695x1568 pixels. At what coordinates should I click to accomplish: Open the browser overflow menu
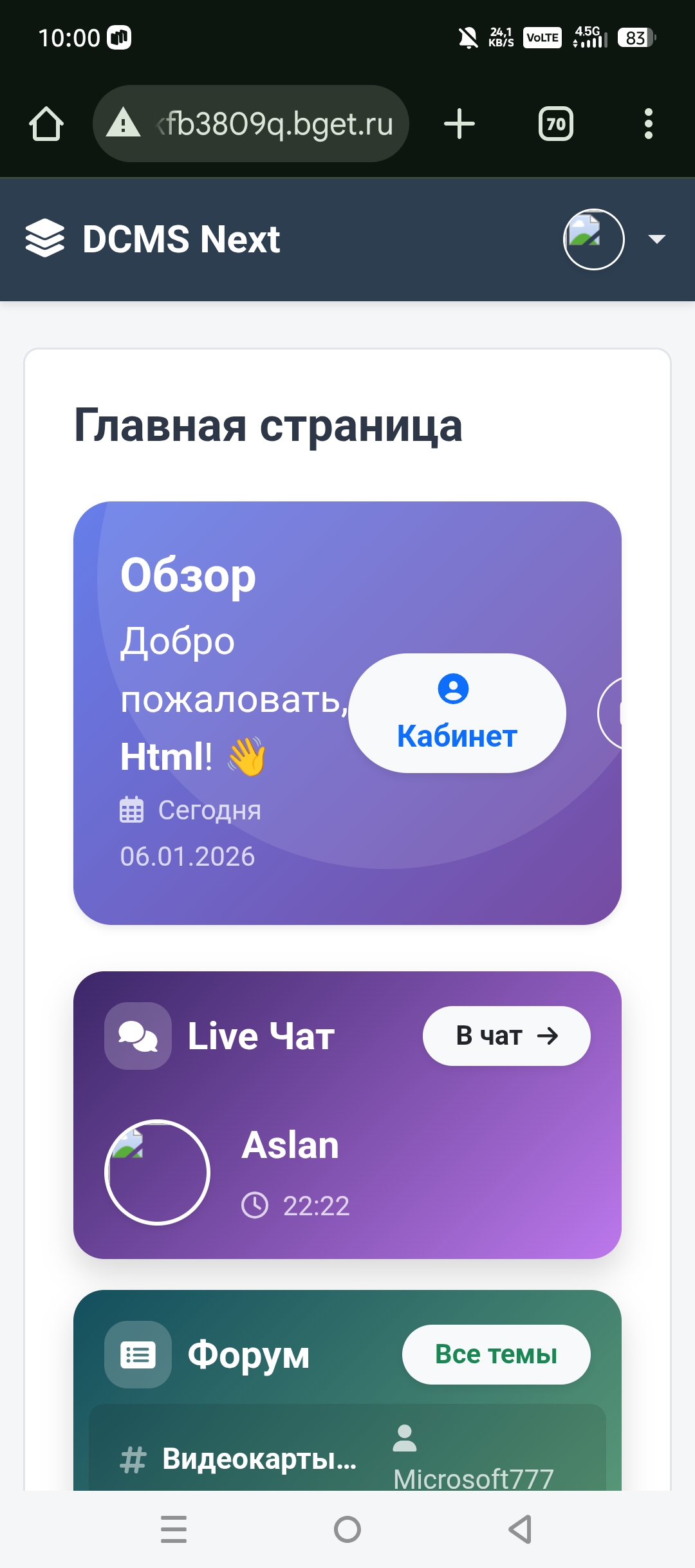648,124
